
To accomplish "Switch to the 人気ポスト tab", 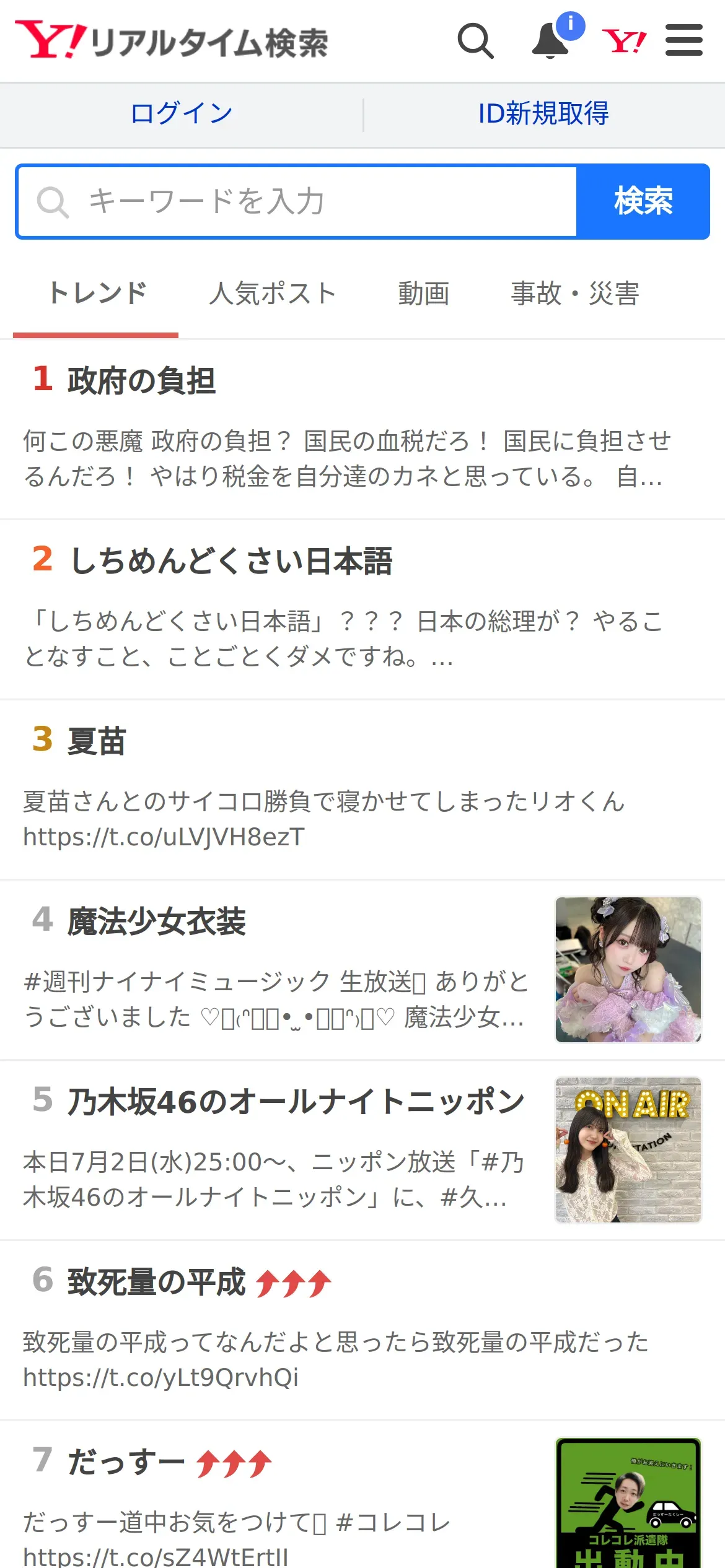I will 273,294.
